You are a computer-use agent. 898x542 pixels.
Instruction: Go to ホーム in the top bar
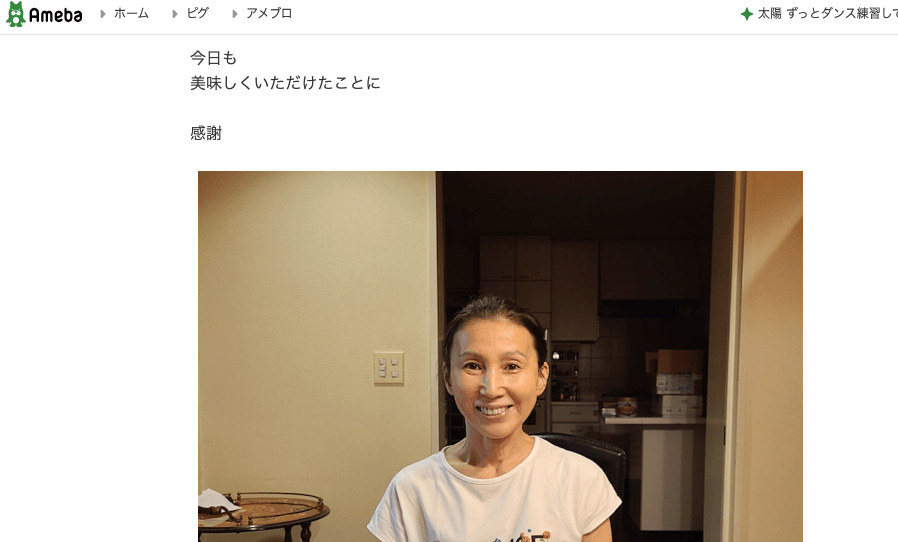pos(130,14)
